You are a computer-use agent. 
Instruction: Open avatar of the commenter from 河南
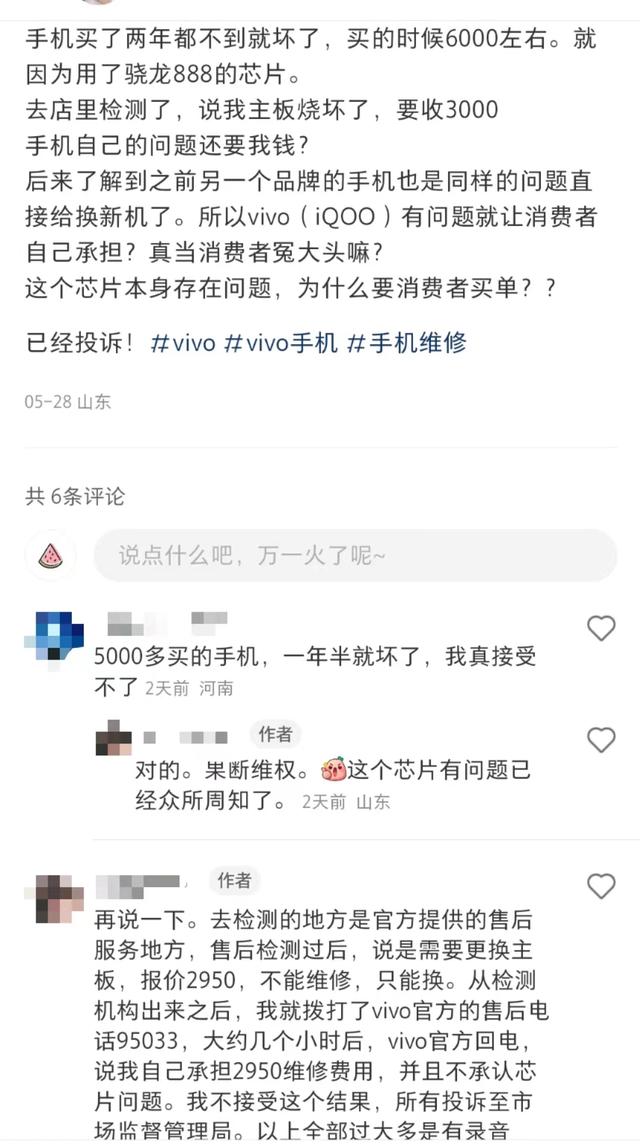coord(54,635)
